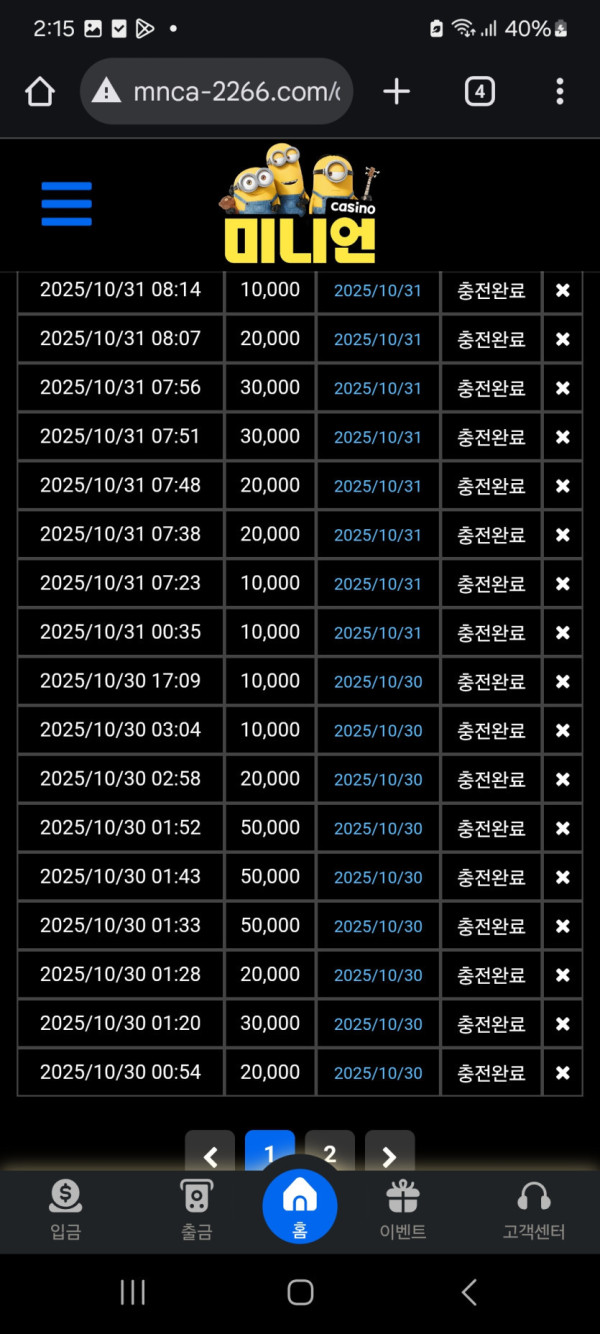Delete the 2025/10/31 00:35 record
Image resolution: width=600 pixels, height=1334 pixels.
(x=563, y=632)
